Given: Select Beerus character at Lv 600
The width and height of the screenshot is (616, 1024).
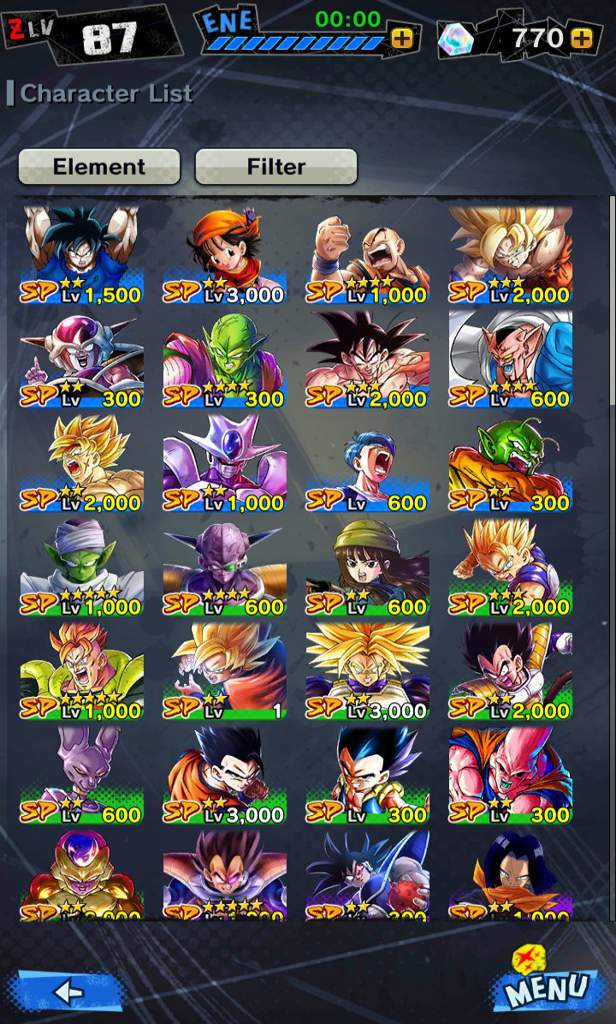Looking at the screenshot, I should click(82, 775).
